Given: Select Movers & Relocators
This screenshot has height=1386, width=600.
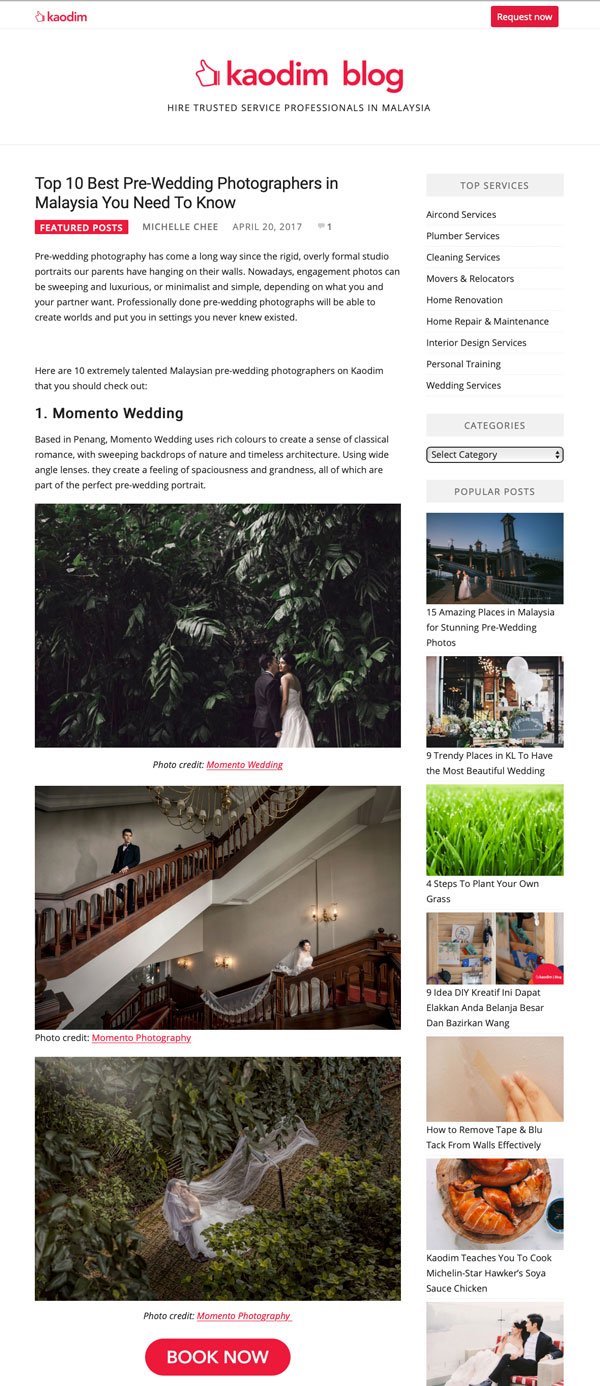Looking at the screenshot, I should 470,278.
